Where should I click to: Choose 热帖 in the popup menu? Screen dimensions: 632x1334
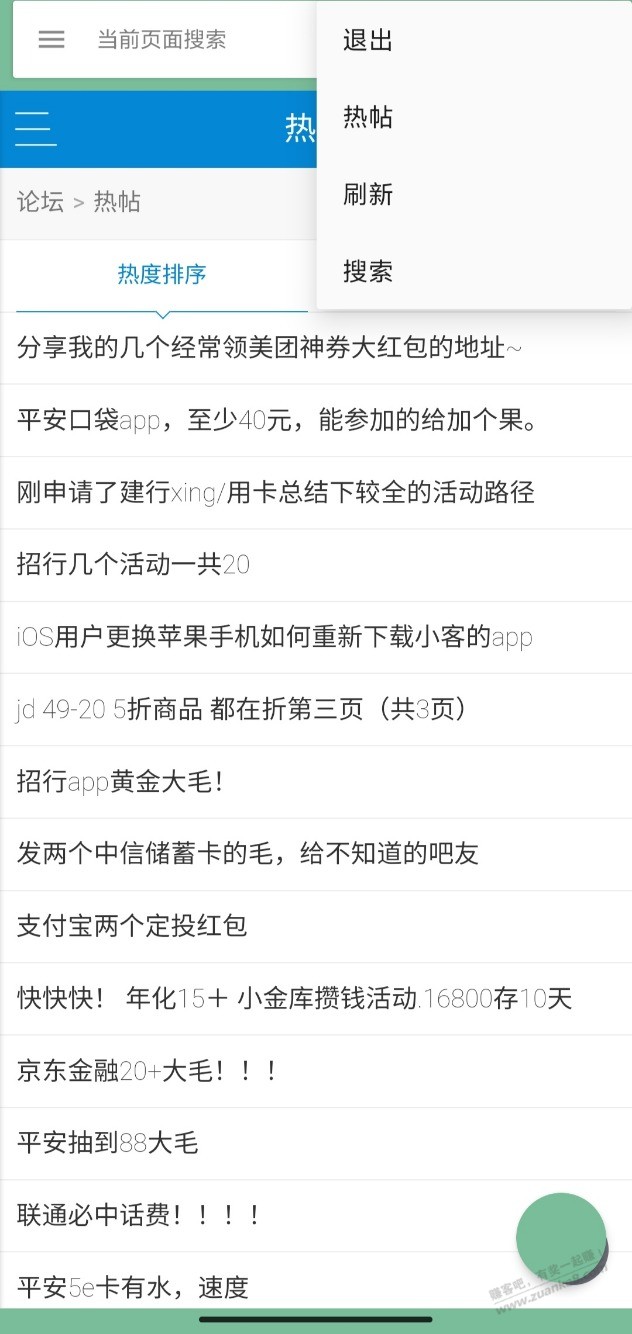point(368,118)
